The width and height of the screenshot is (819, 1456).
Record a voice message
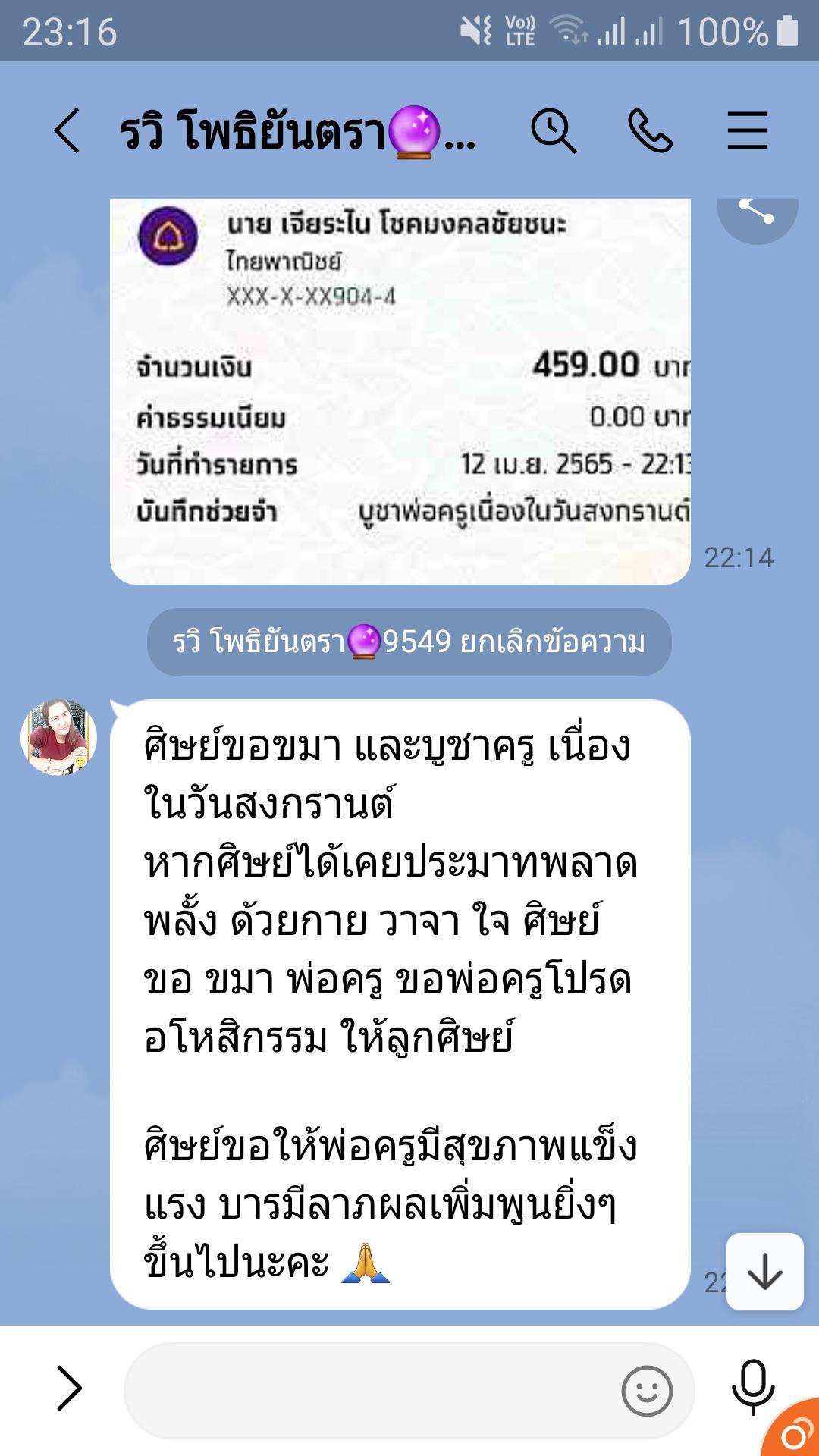[752, 1389]
